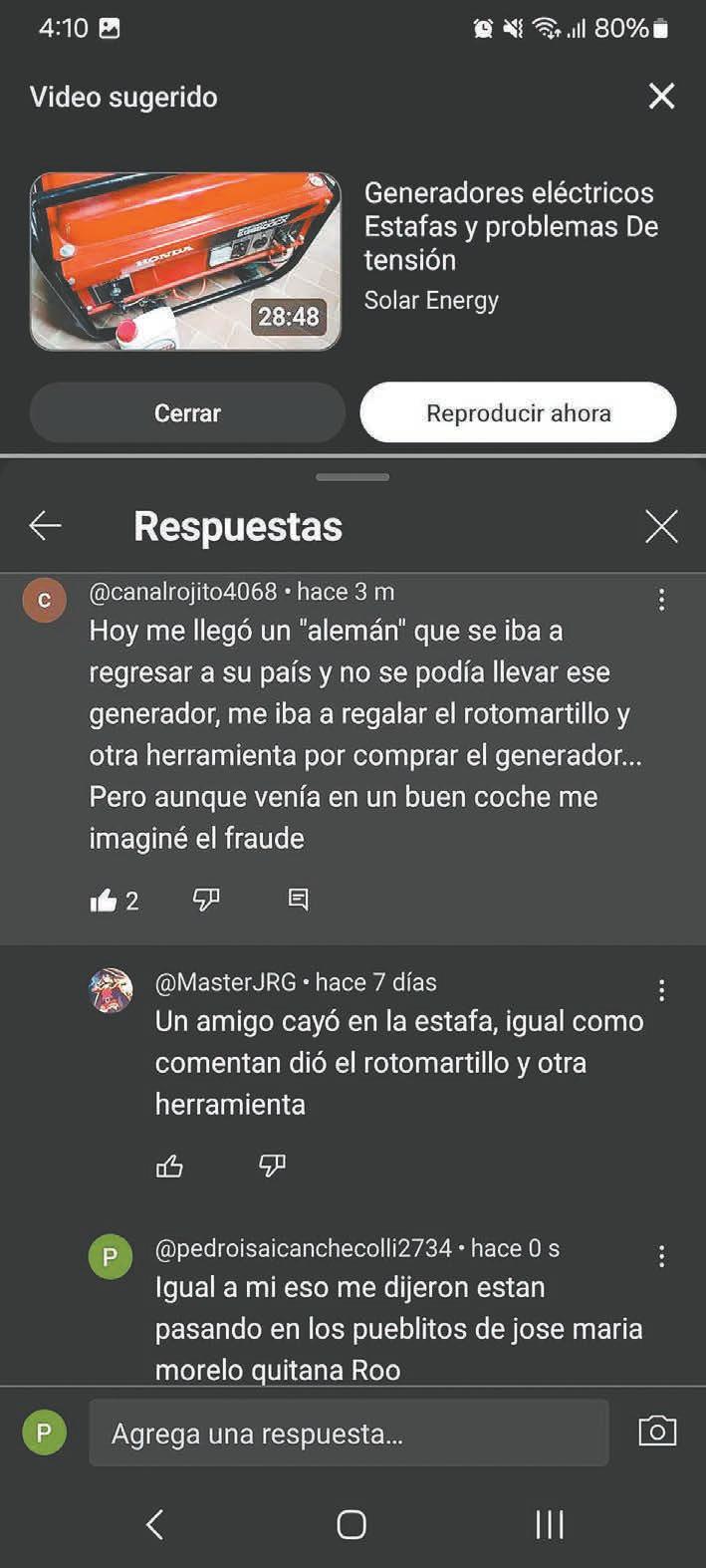
Task: Like @MasterJRG's reply
Action: coord(169,1167)
